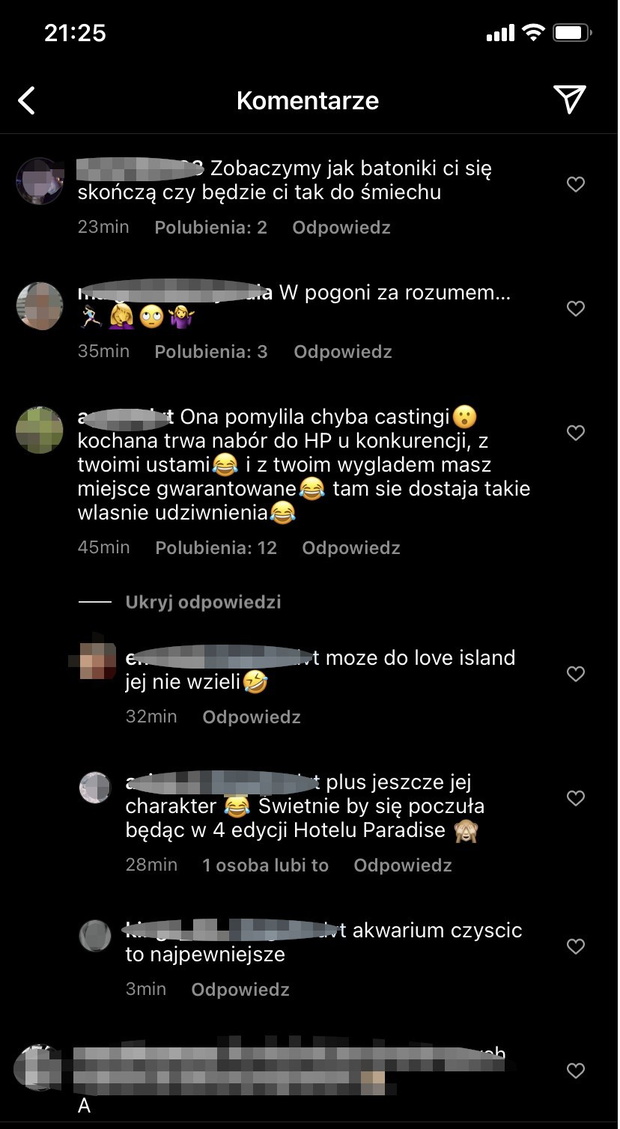Reply to the batoniki comment
The height and width of the screenshot is (1129, 620).
[341, 228]
